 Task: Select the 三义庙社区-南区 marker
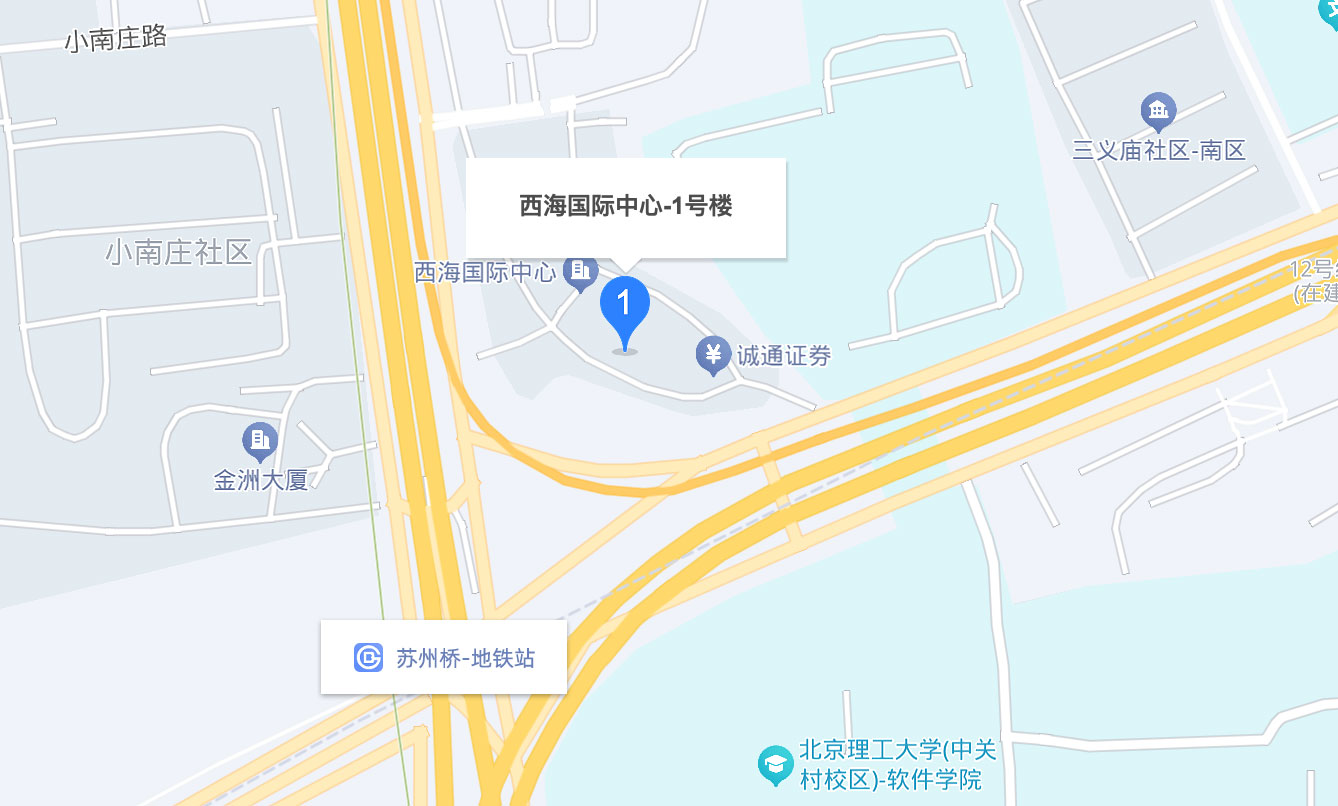1158,111
